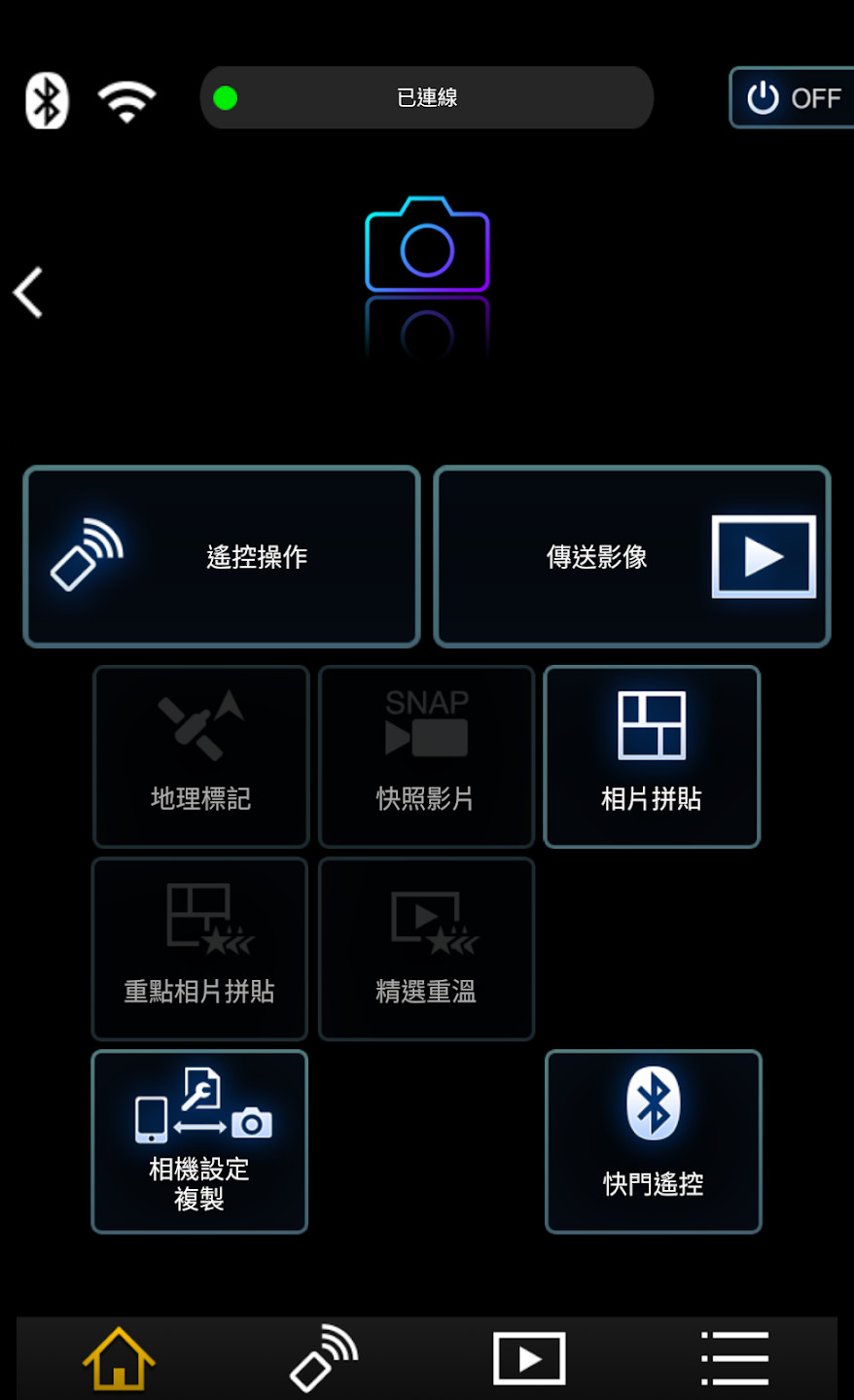Open 精選重溫 highlights review
This screenshot has height=1400, width=854.
pos(426,948)
